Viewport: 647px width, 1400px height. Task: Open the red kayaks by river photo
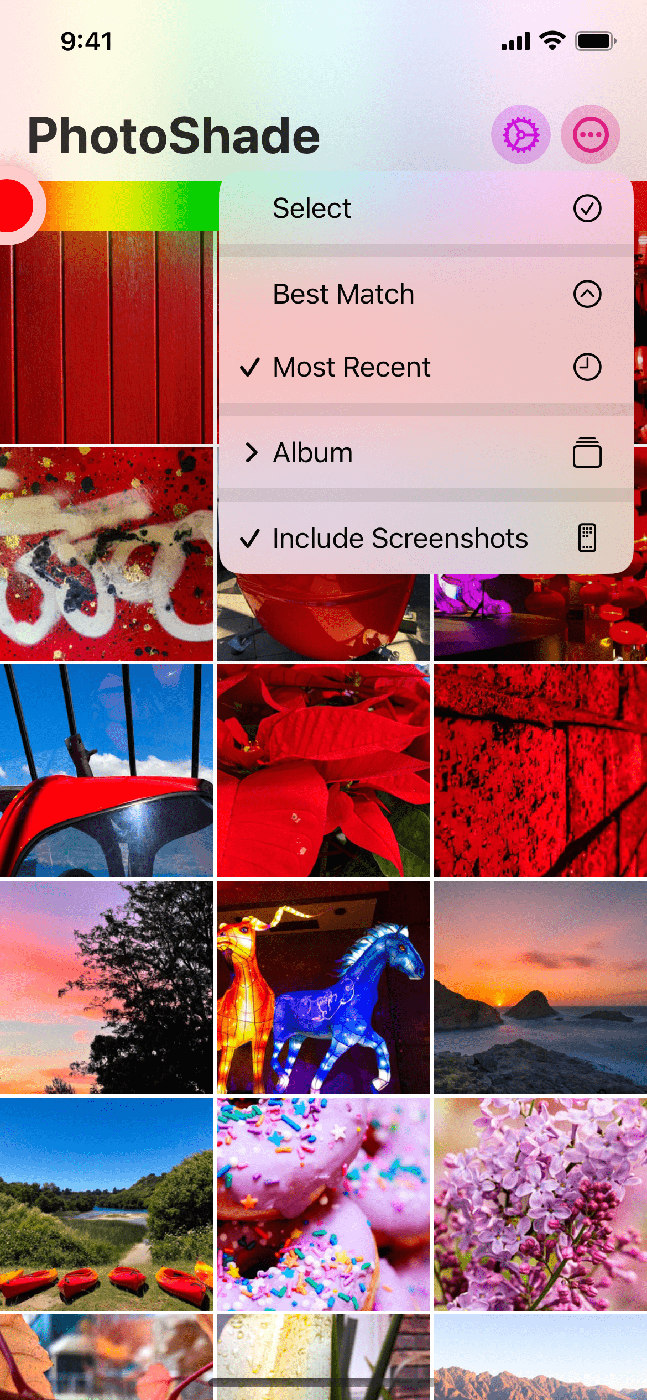pyautogui.click(x=106, y=1204)
